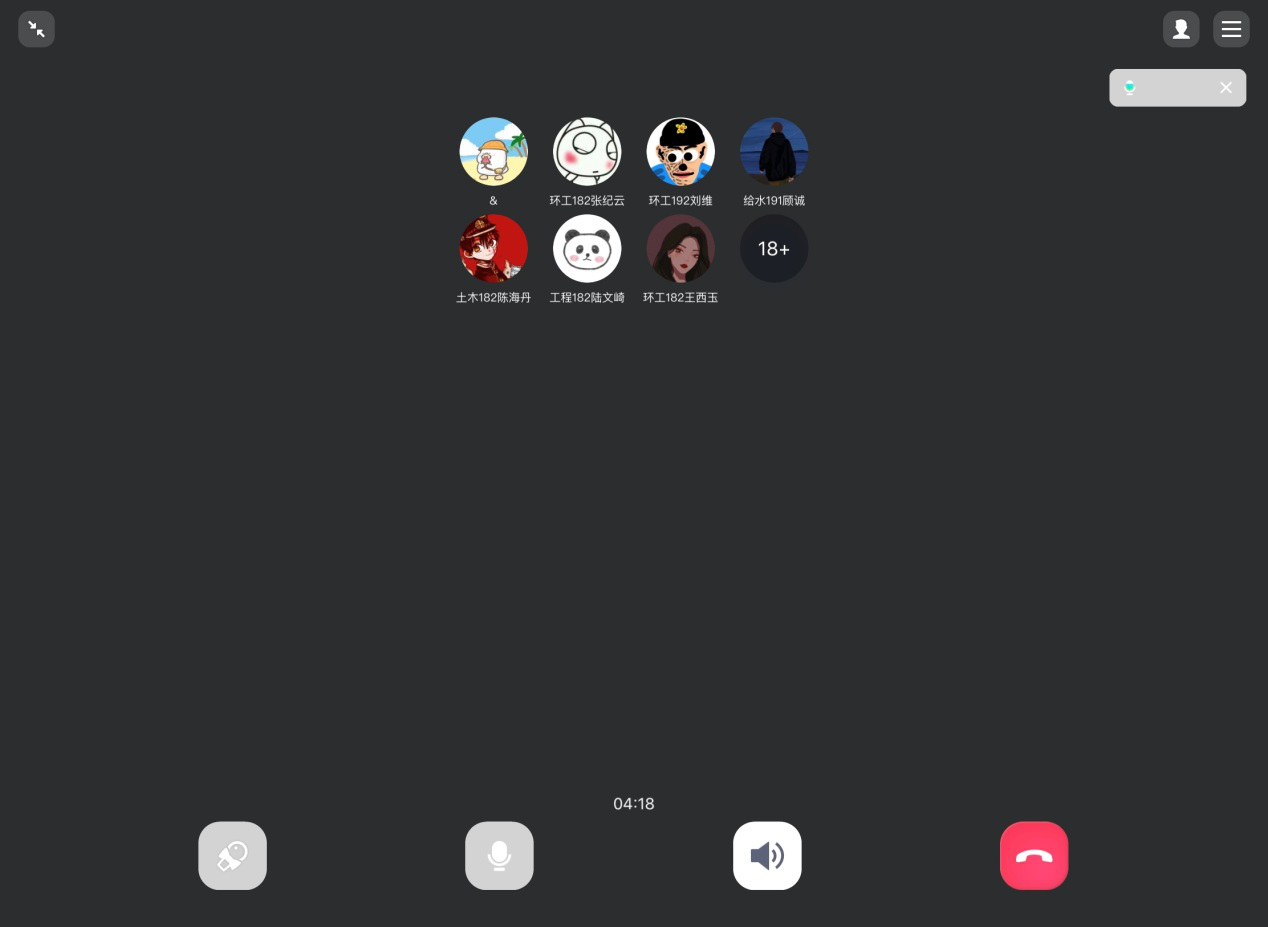Select participant 土木182陈海丹
1268x927 pixels.
(x=493, y=248)
